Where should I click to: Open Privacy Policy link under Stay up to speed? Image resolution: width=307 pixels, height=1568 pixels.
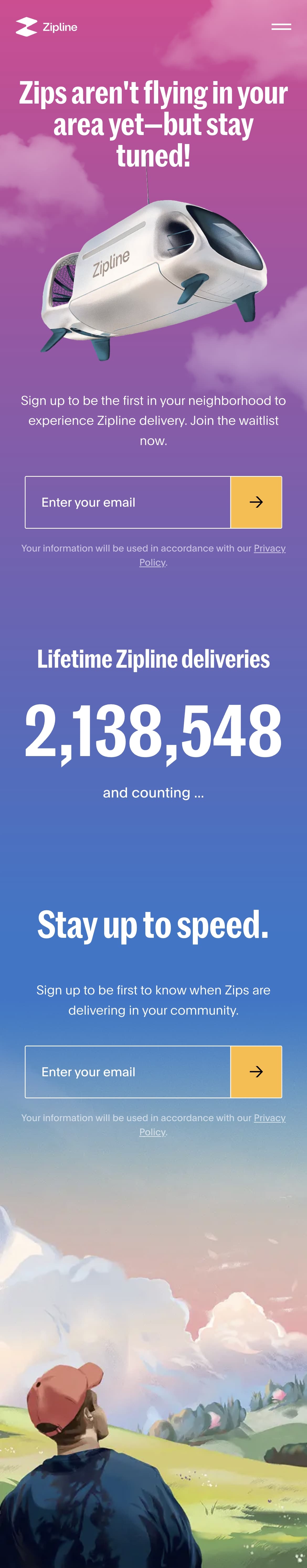click(213, 1125)
